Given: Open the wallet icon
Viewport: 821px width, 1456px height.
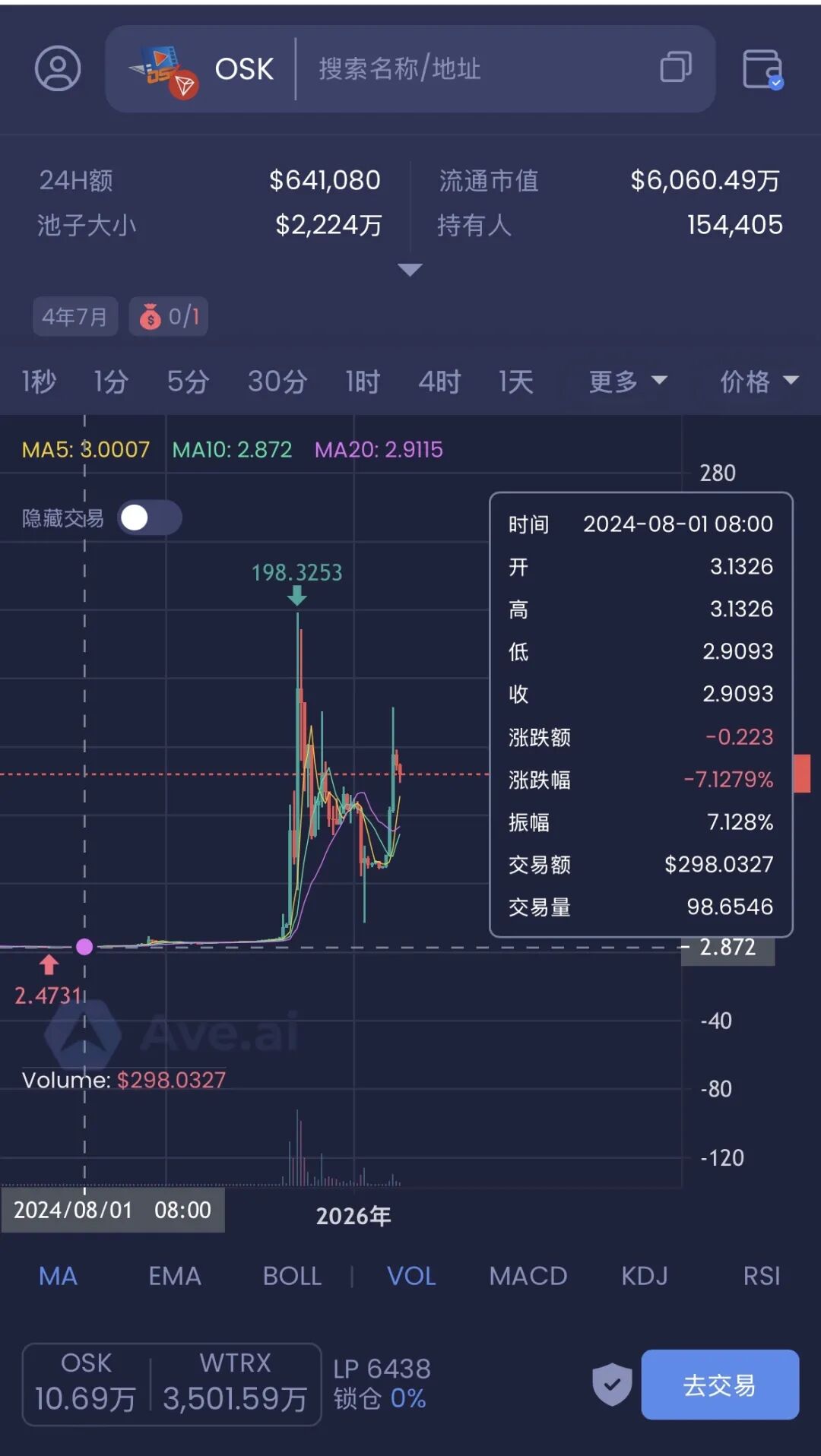Looking at the screenshot, I should click(x=762, y=69).
